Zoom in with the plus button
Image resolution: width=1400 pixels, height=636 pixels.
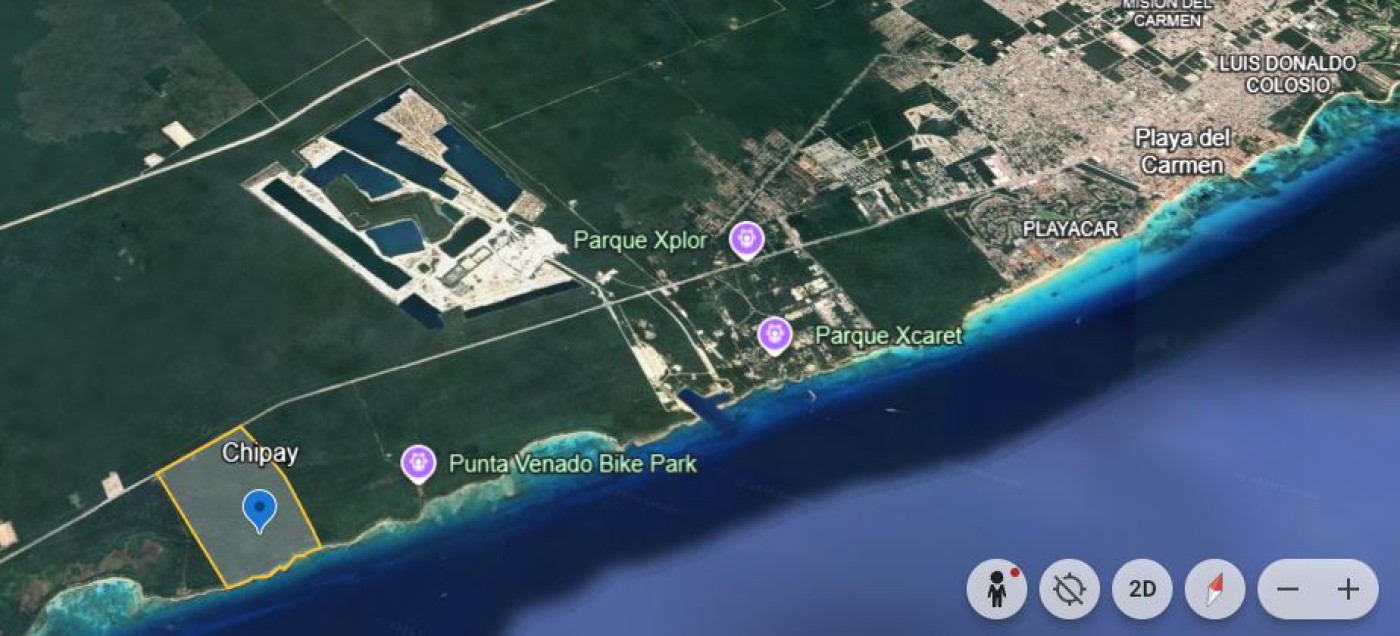point(1348,589)
